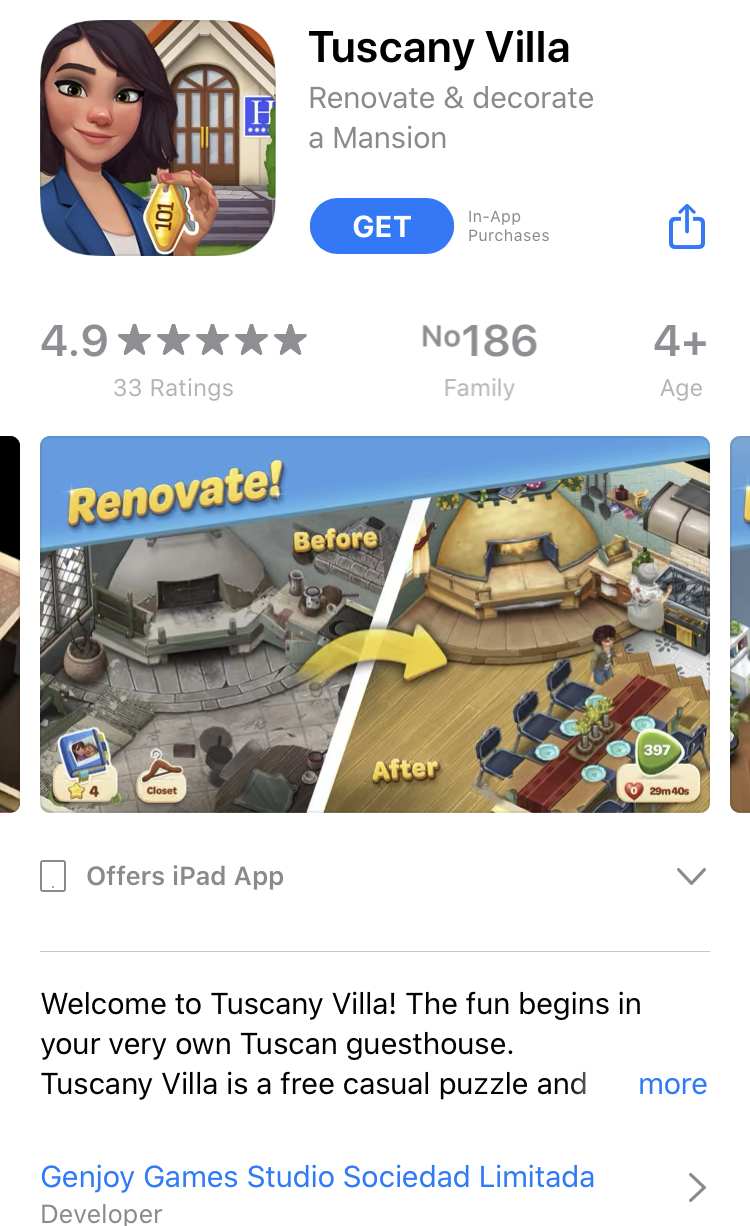750x1226 pixels.
Task: Share the Tuscany Villa app
Action: (x=686, y=226)
